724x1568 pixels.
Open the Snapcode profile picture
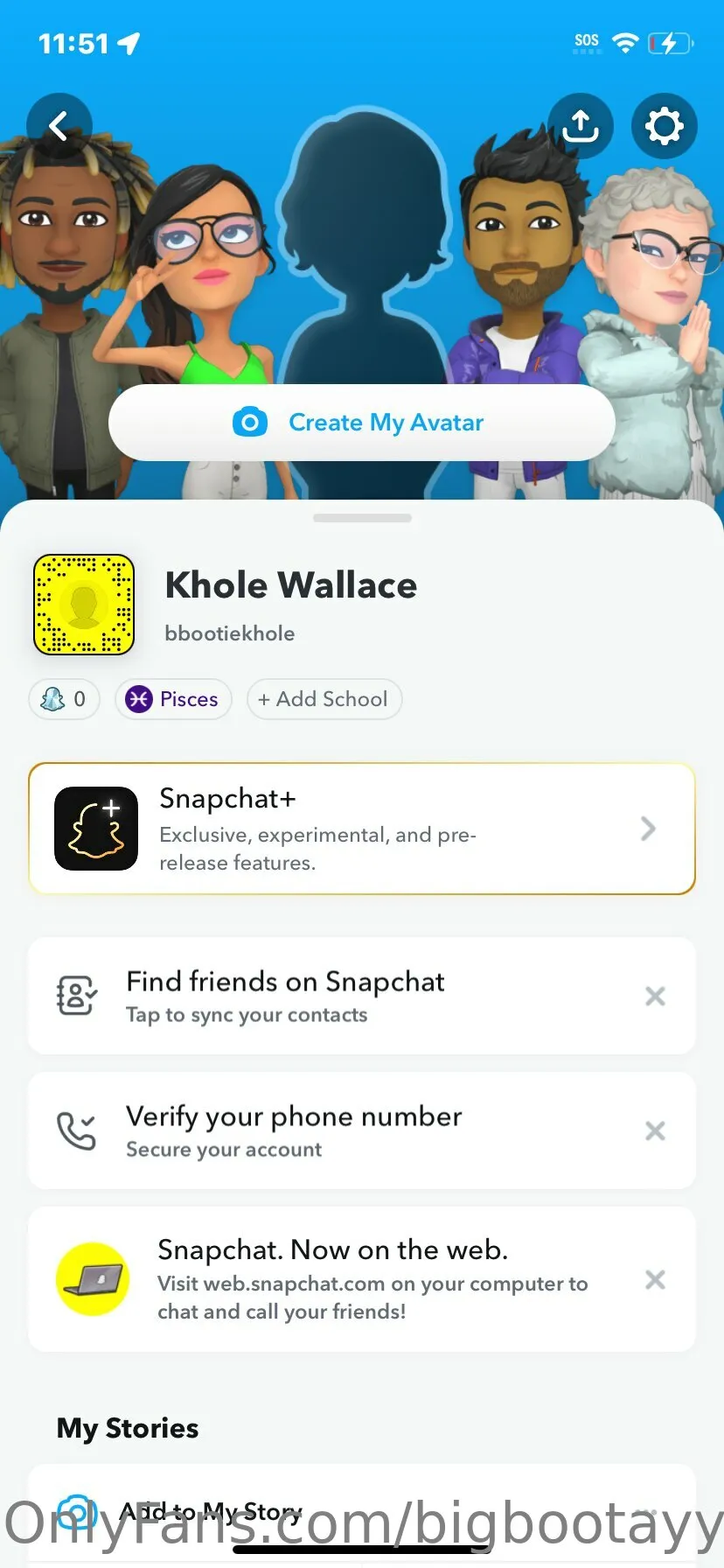84,605
